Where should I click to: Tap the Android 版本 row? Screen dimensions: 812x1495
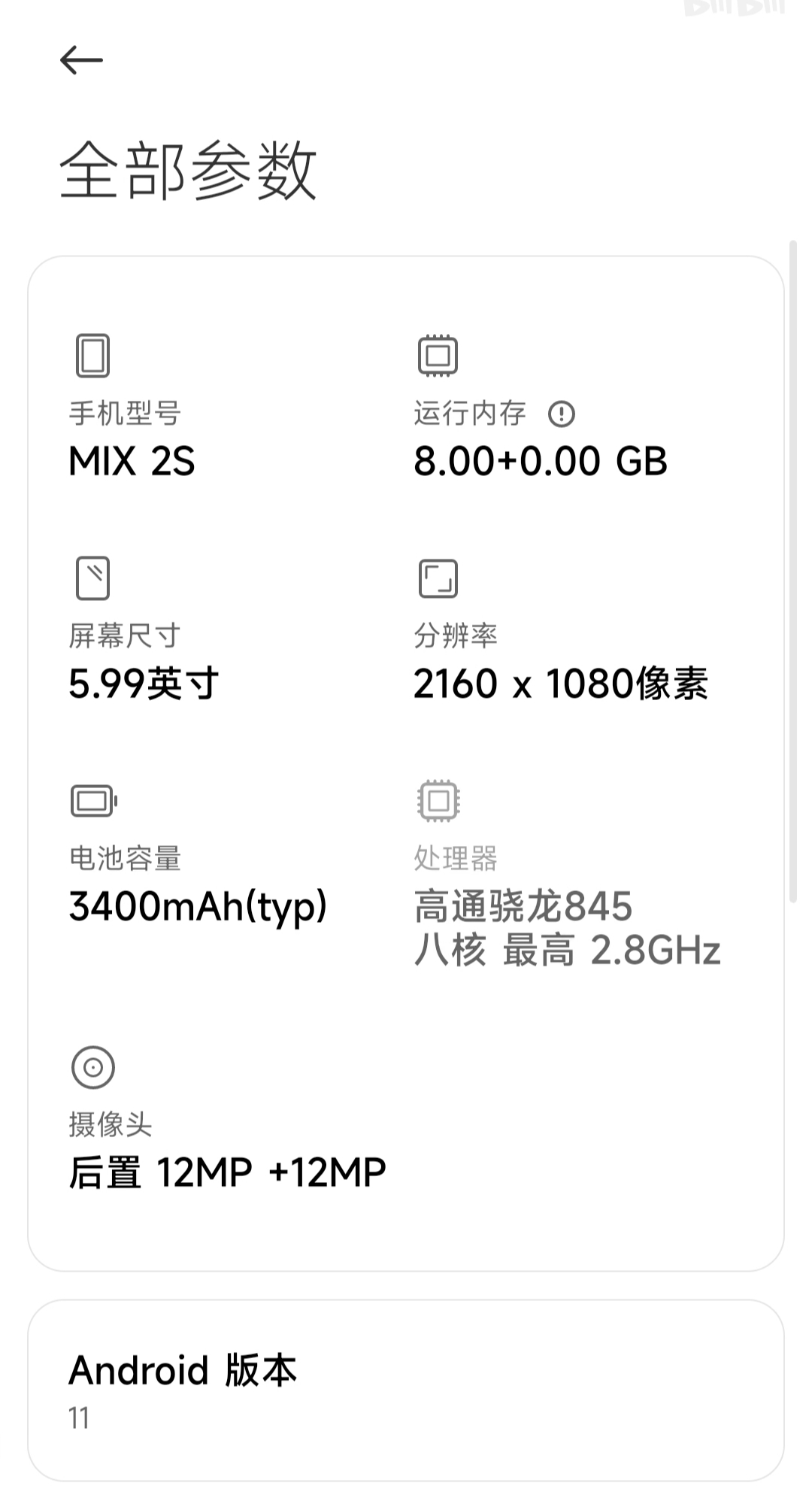(x=406, y=1390)
